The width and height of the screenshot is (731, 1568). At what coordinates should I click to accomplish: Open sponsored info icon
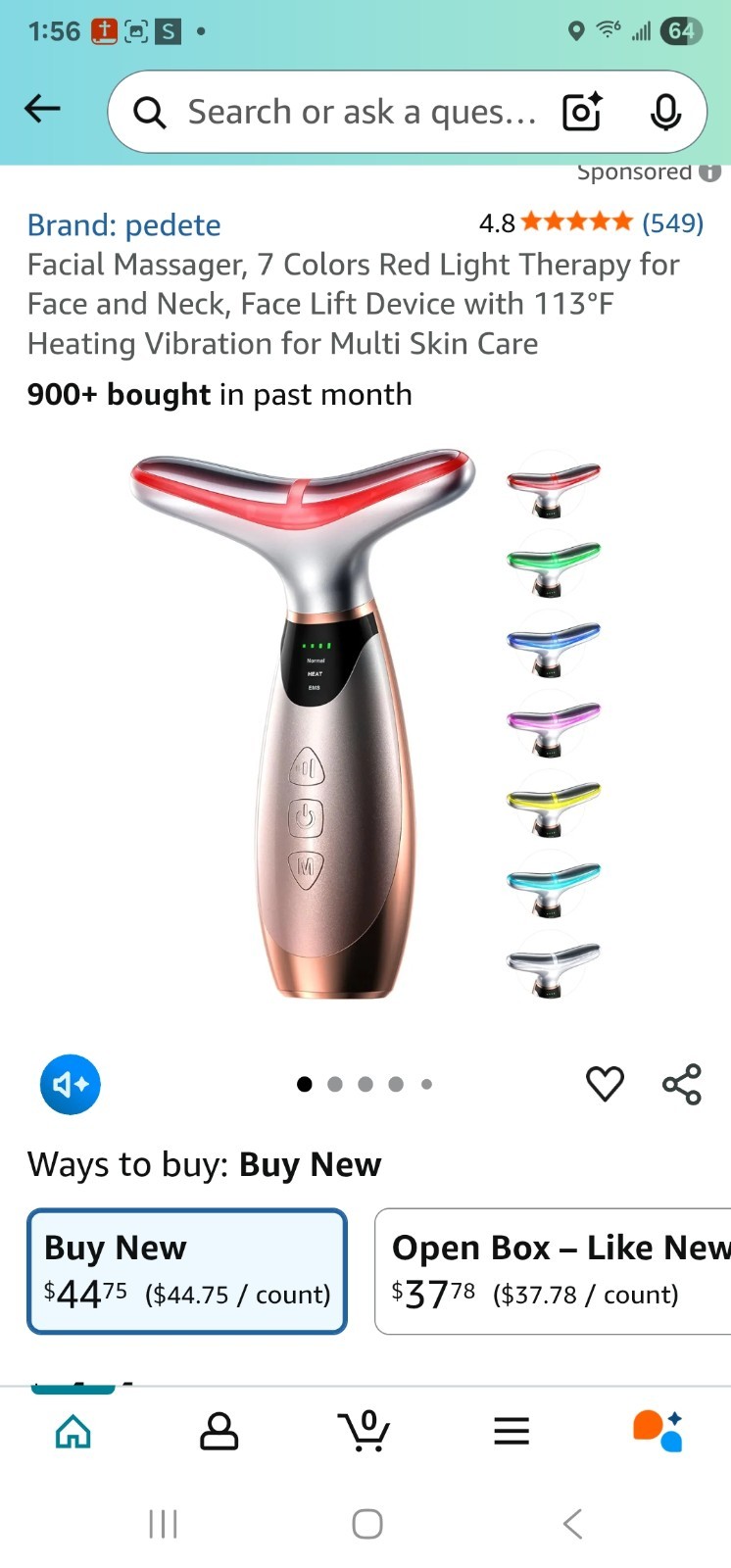[x=710, y=172]
